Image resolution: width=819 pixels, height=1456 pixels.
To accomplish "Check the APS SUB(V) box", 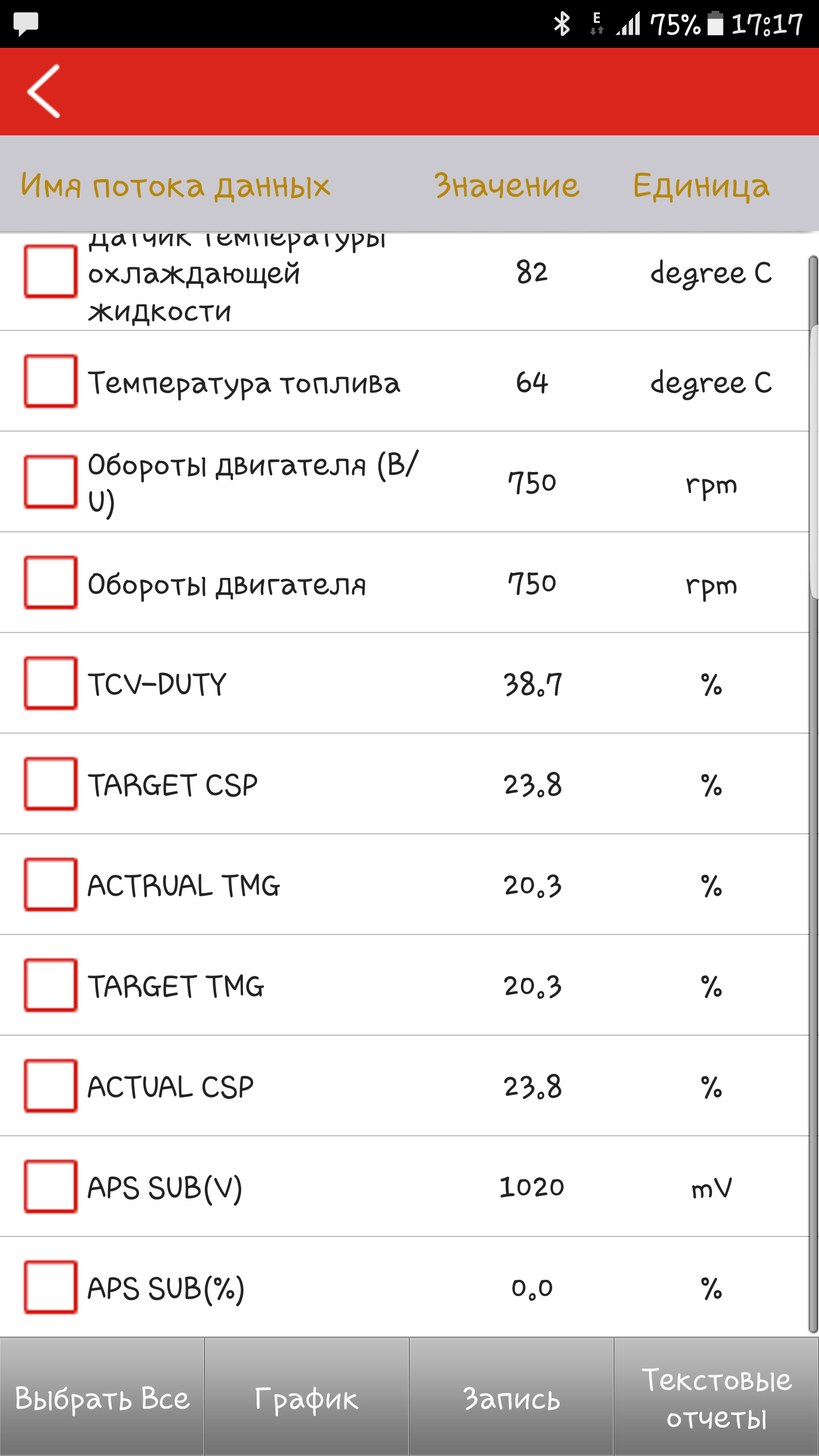I will (51, 1186).
